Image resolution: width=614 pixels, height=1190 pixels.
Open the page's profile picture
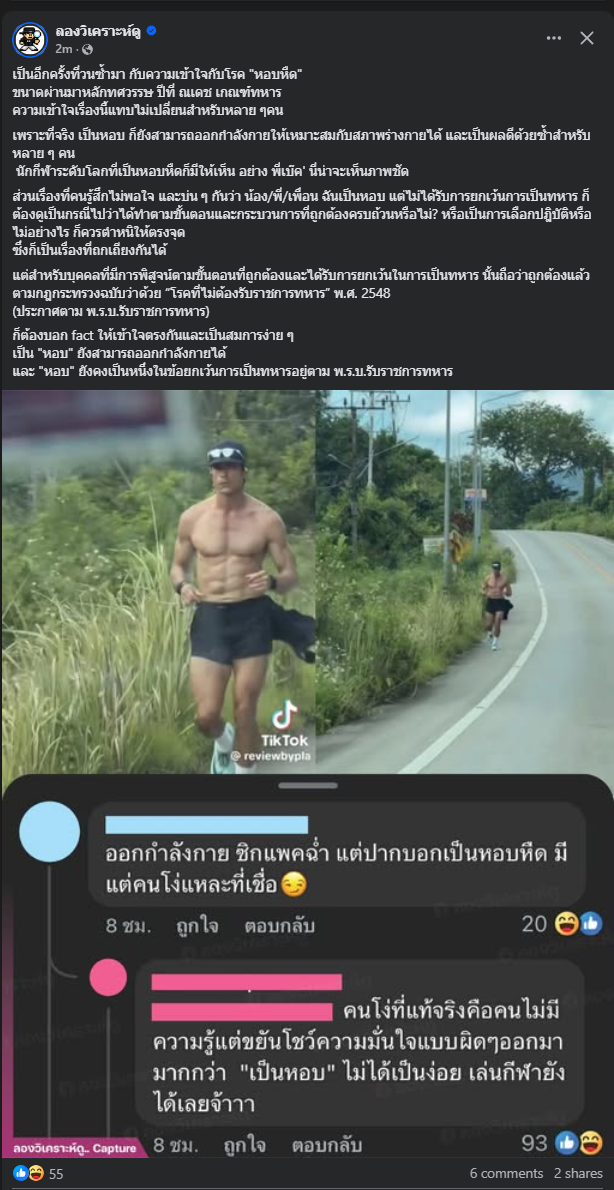pos(30,39)
